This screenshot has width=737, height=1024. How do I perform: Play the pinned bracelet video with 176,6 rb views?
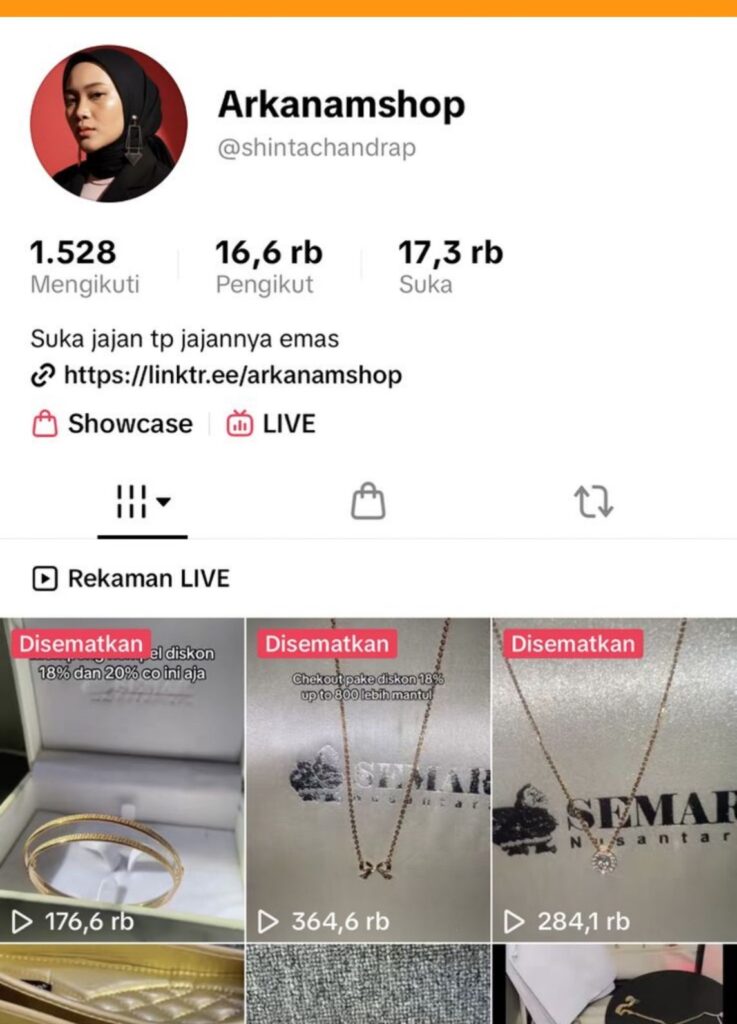[x=122, y=780]
